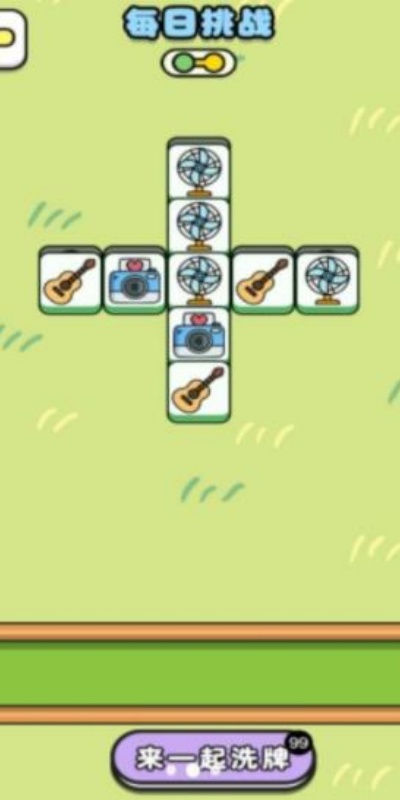Select the topmost fan tile of the cross

pos(199,169)
